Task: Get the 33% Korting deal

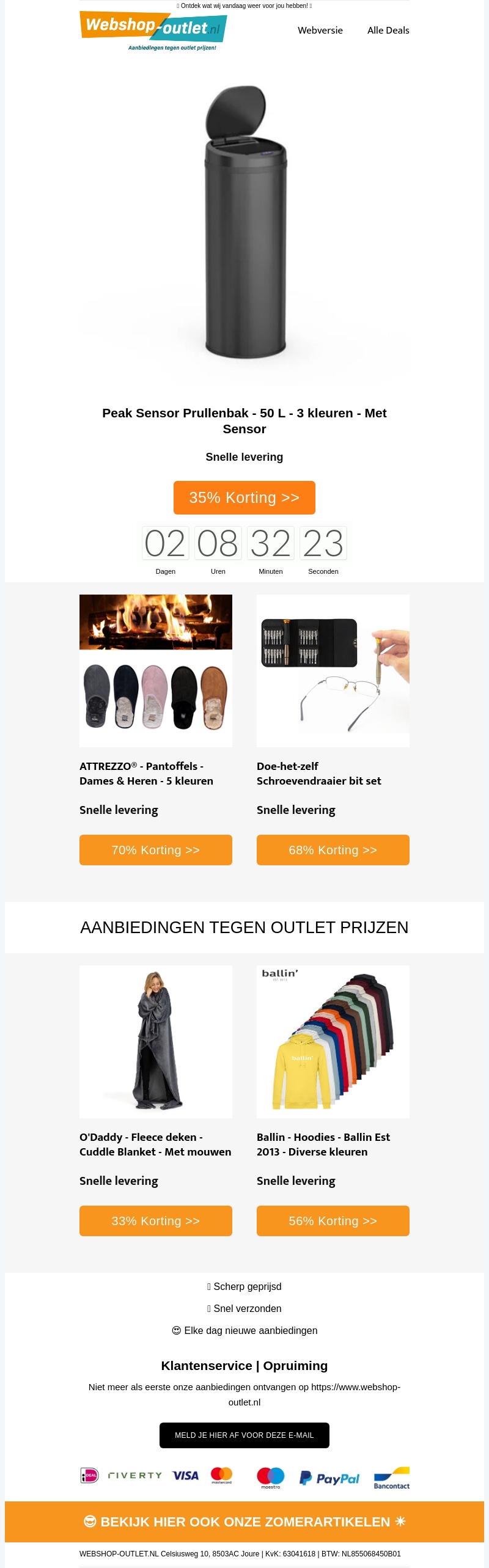Action: [x=156, y=1221]
